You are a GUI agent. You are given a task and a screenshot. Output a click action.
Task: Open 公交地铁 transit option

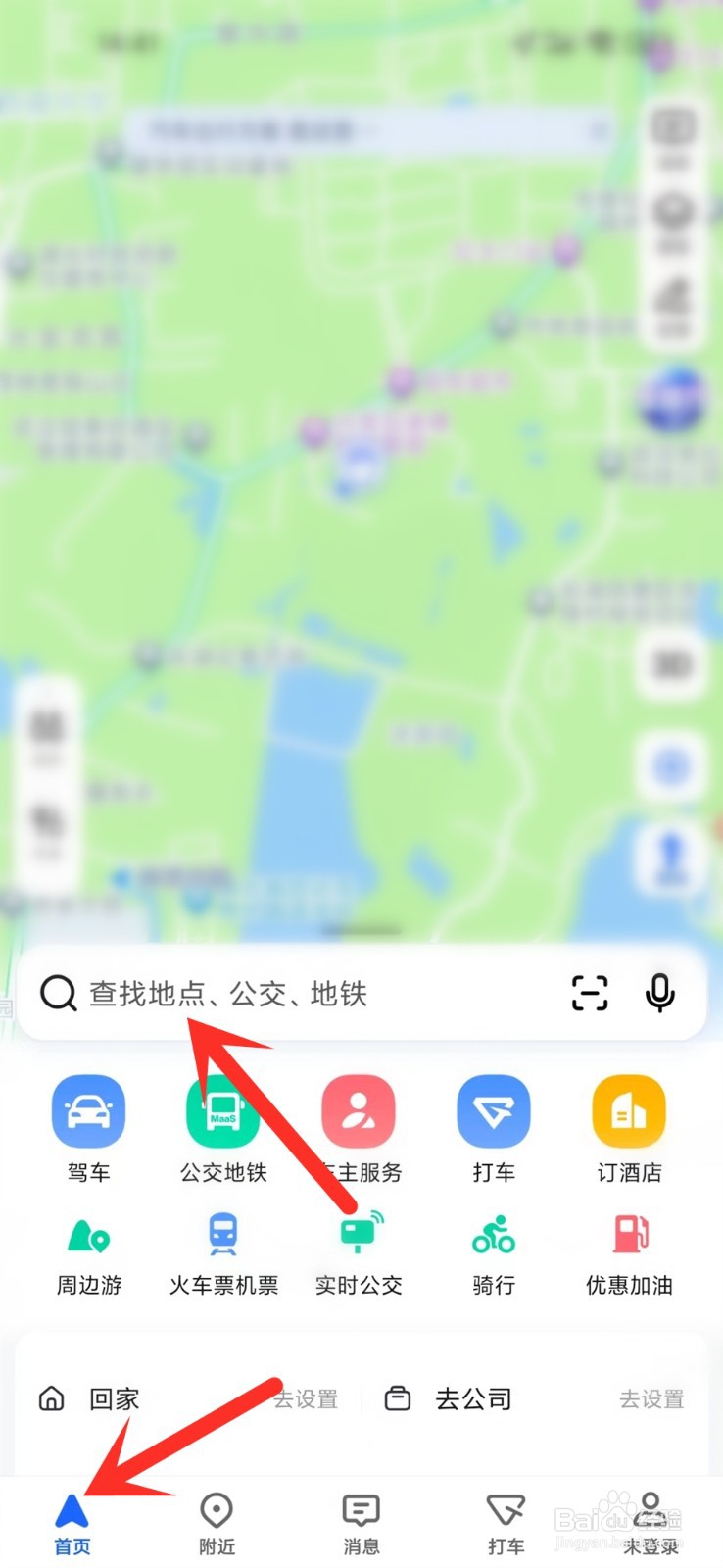pyautogui.click(x=223, y=1128)
